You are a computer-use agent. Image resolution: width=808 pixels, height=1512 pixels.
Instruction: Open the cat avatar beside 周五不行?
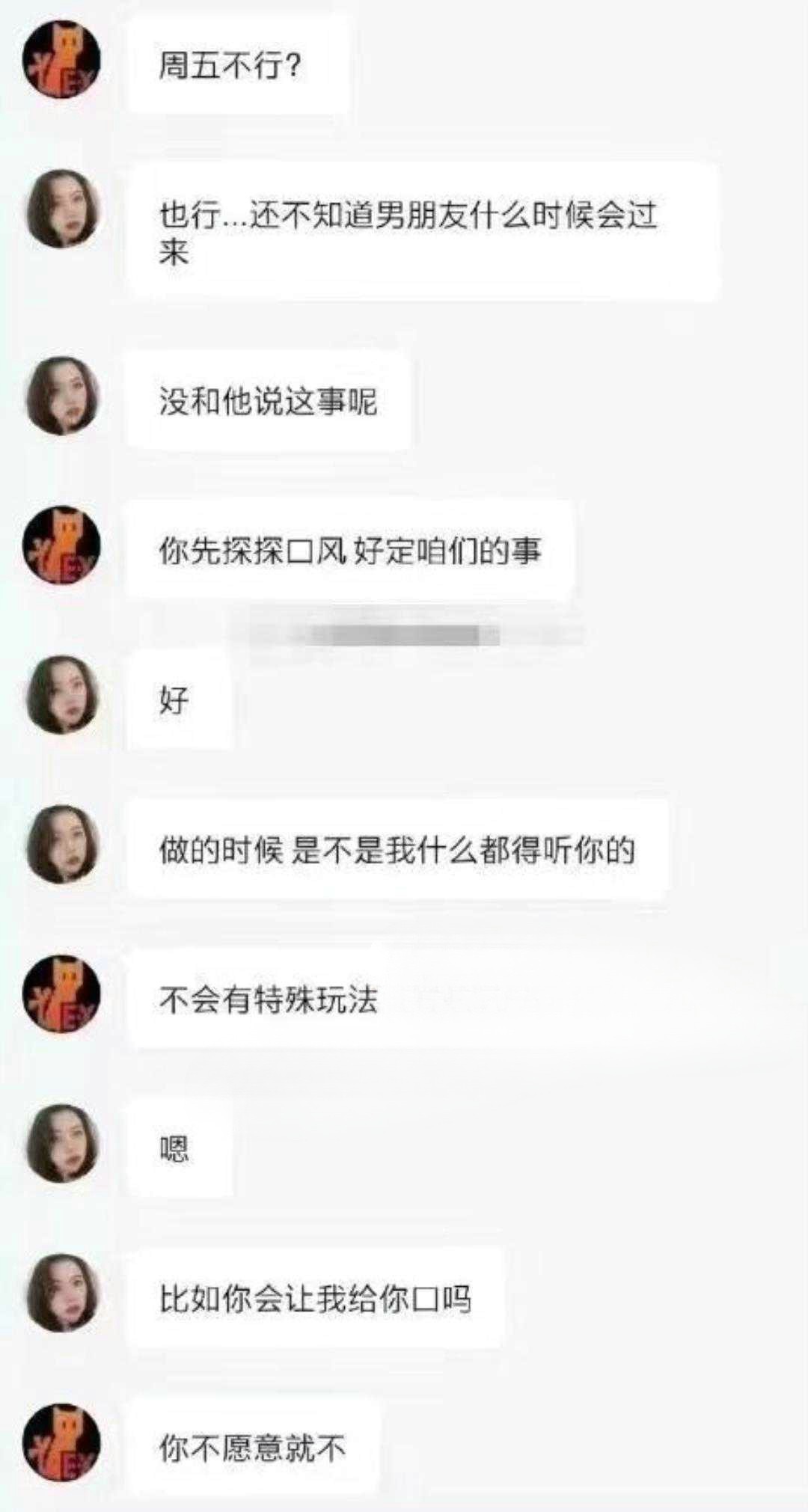click(x=61, y=60)
